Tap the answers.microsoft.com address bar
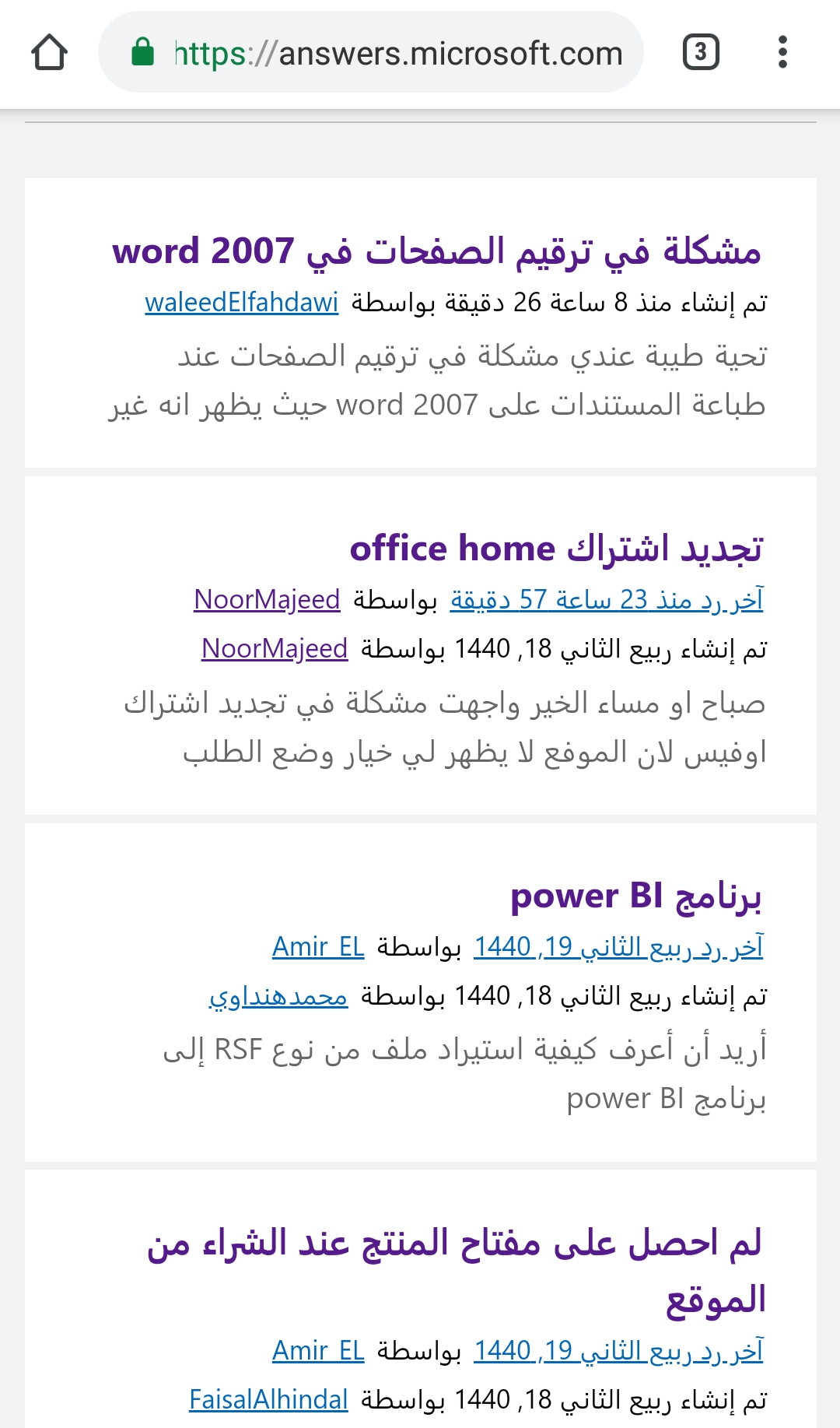The image size is (840, 1428). (x=371, y=53)
